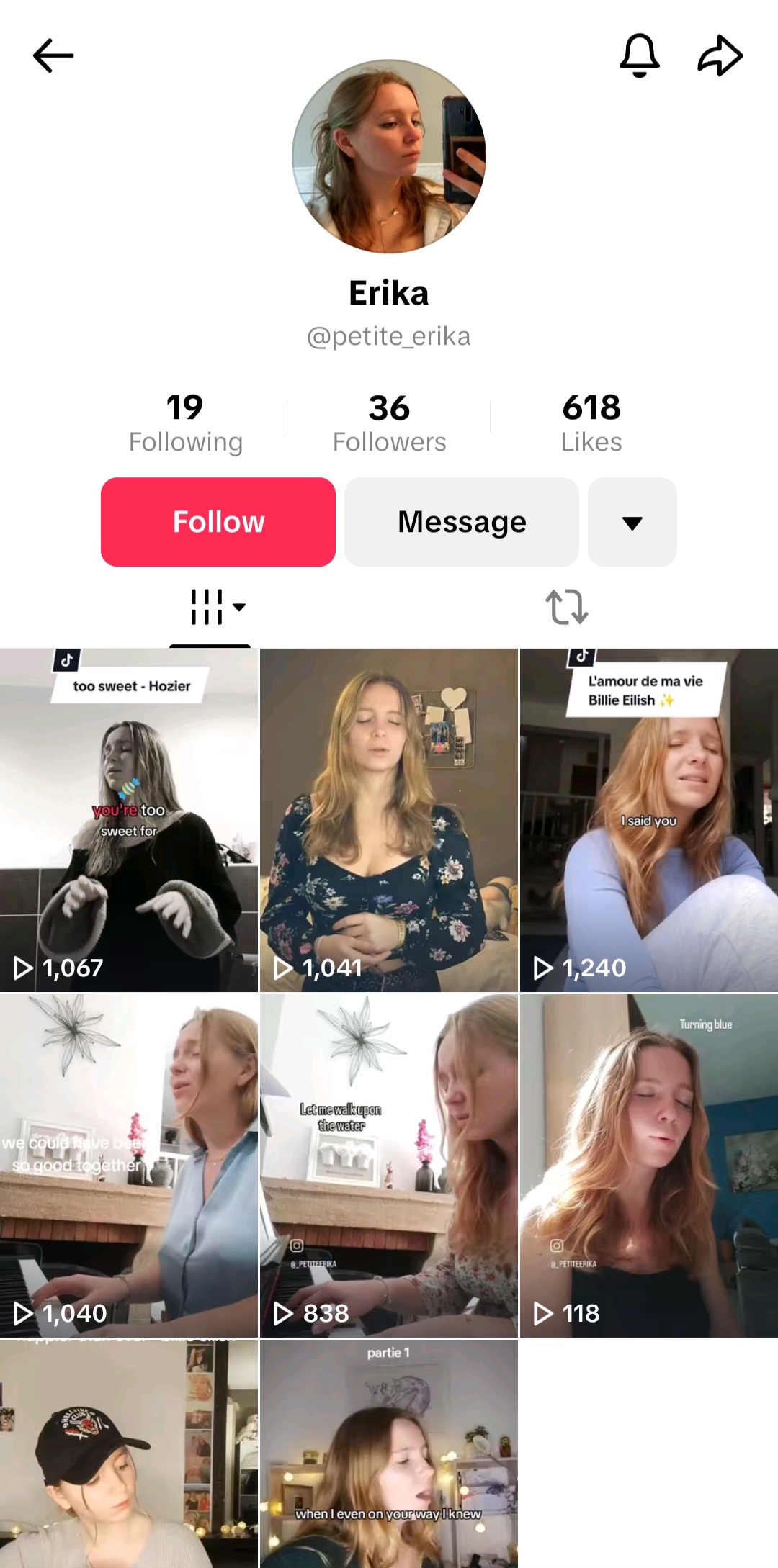Screen dimensions: 778x1568
Task: Open the video with 1,041 views
Action: click(x=389, y=820)
